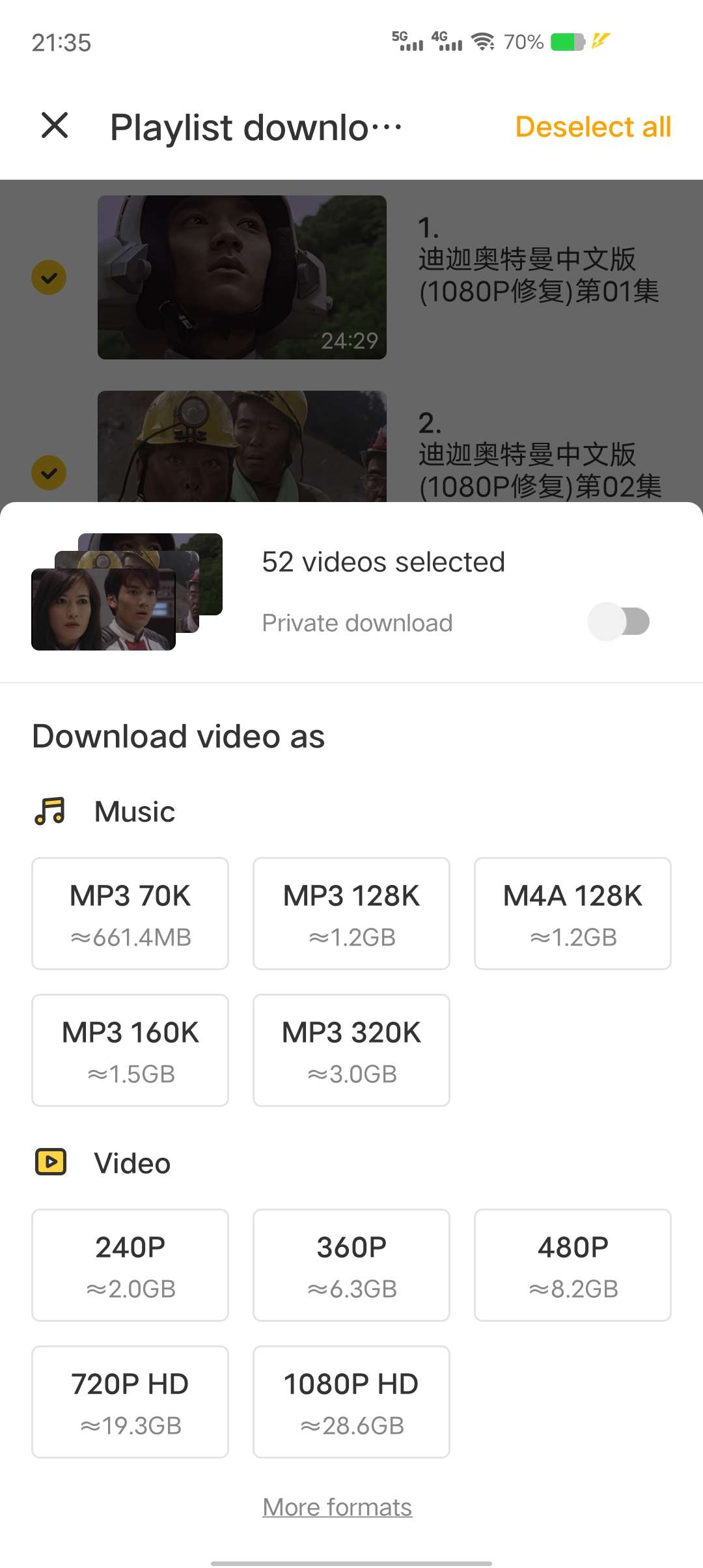Uncheck video 1 第01集 checkbox
Image resolution: width=703 pixels, height=1568 pixels.
pyautogui.click(x=49, y=278)
